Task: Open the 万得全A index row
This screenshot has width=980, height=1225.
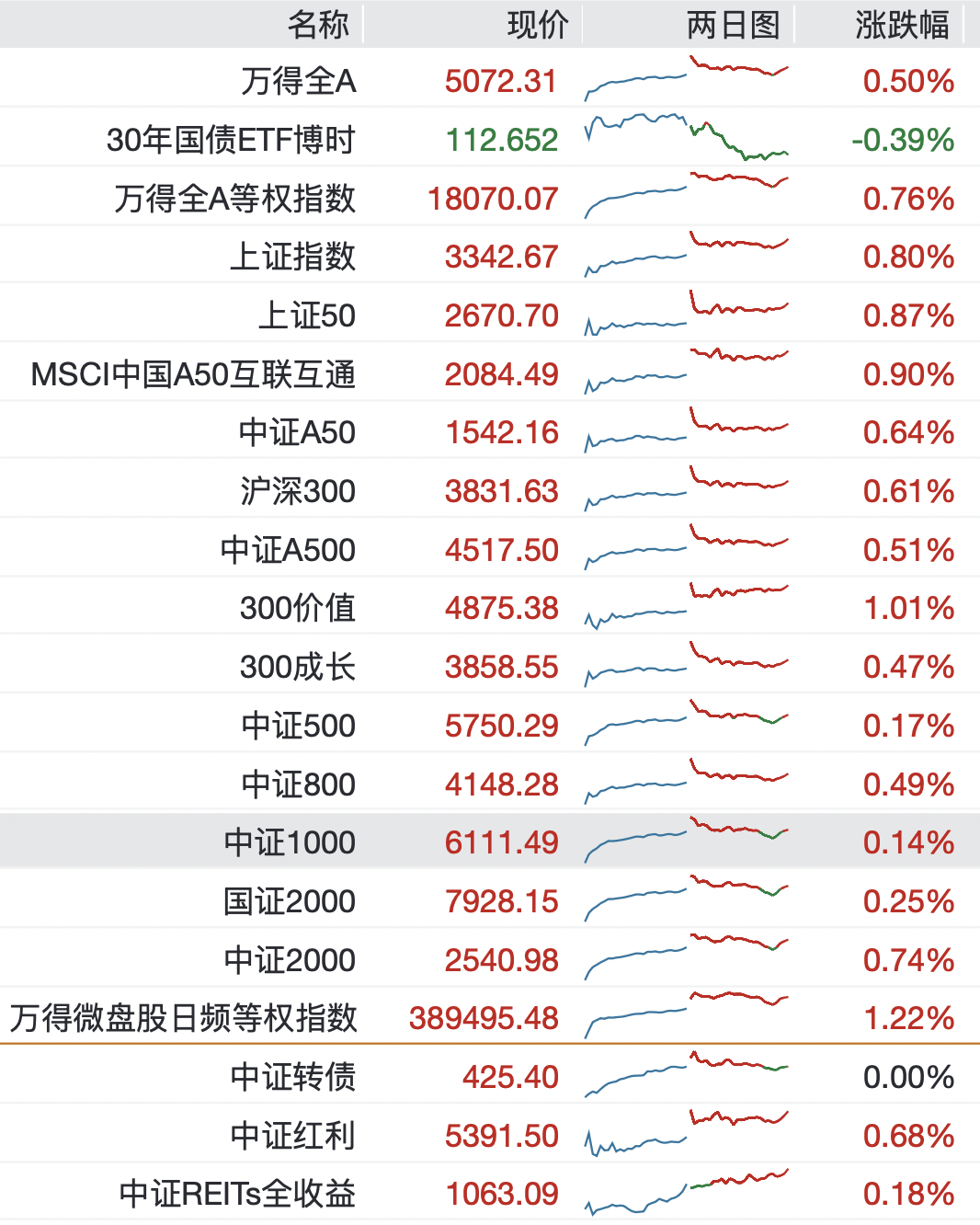Action: pyautogui.click(x=298, y=81)
